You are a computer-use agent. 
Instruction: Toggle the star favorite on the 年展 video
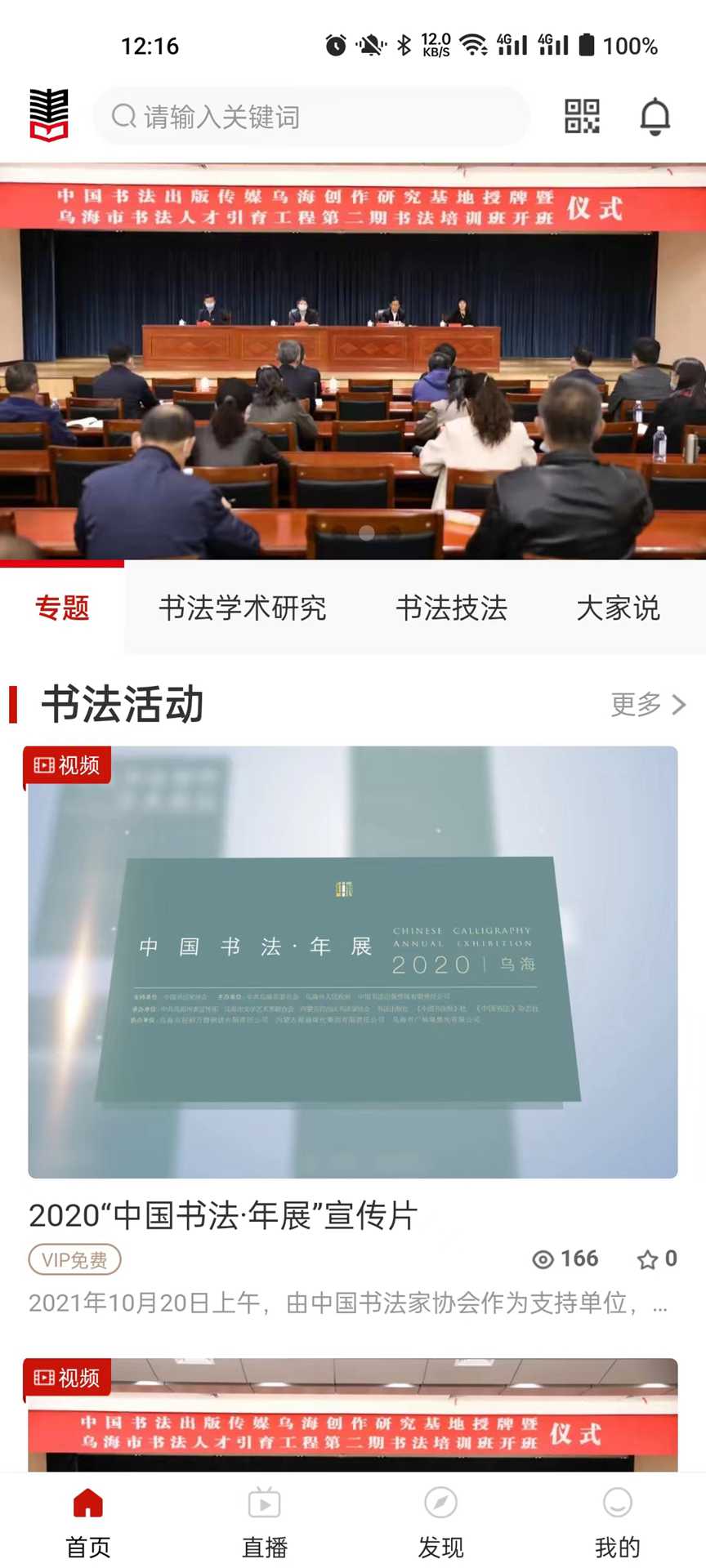[648, 1258]
